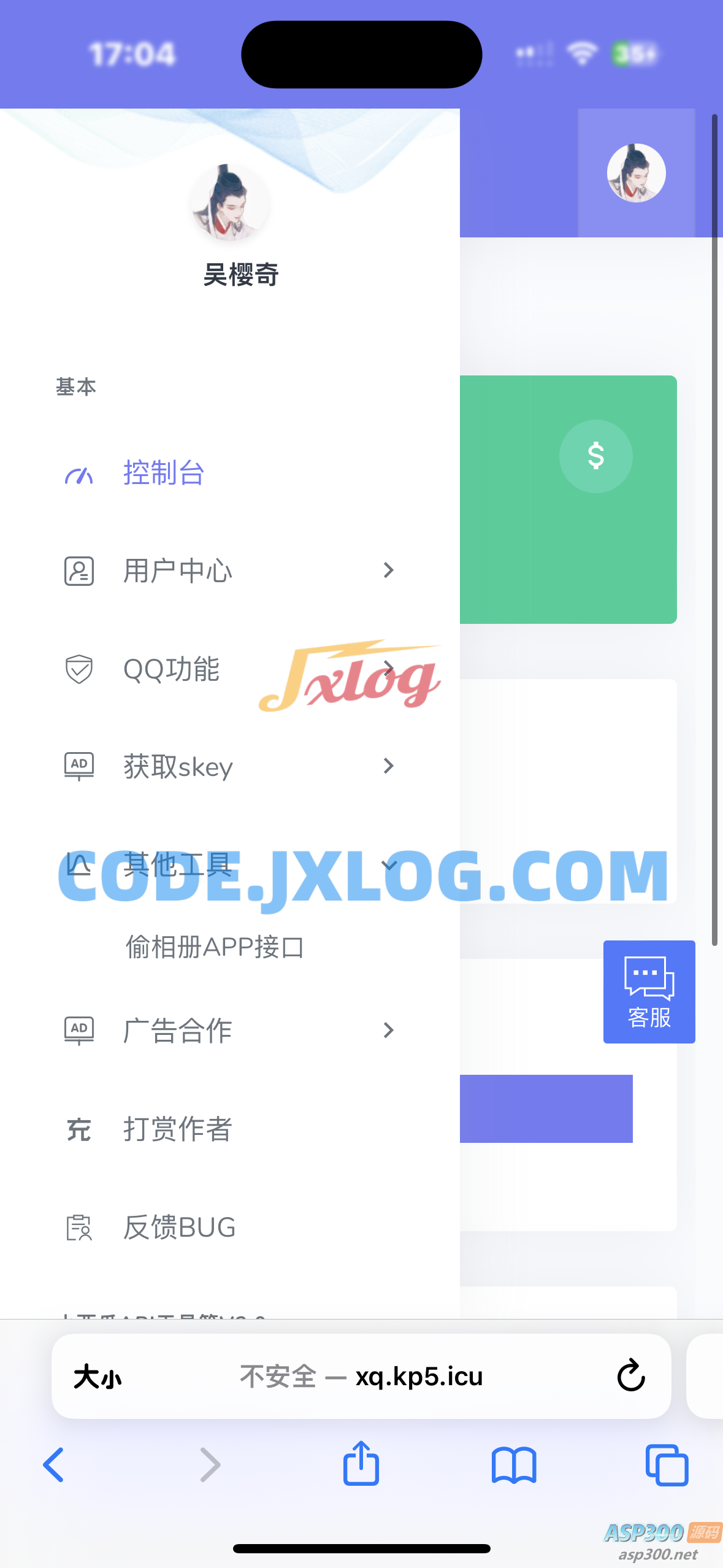Open the Safari share sheet
The image size is (723, 1568).
(x=361, y=1464)
